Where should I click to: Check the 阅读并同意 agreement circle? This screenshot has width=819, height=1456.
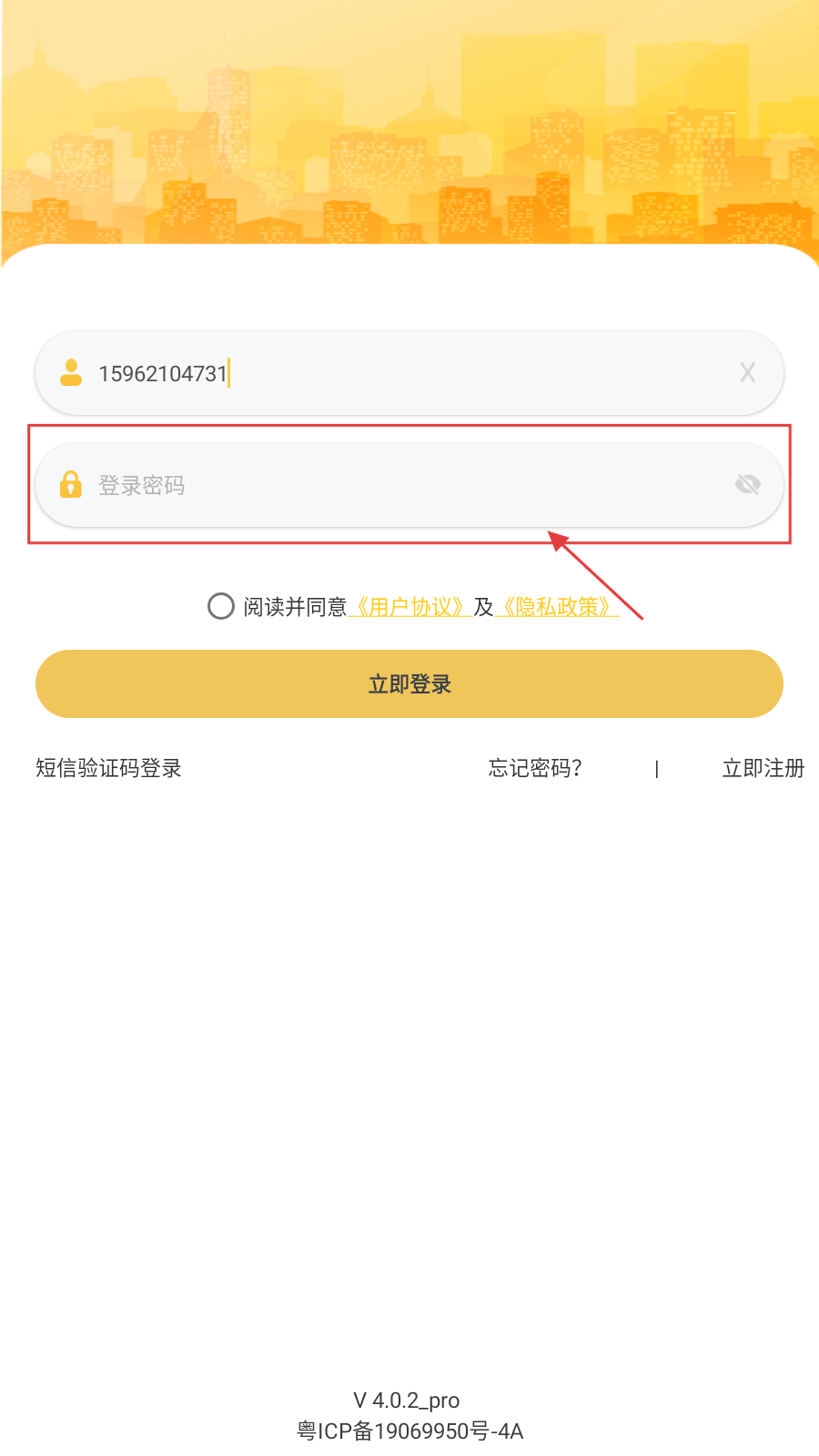[221, 606]
